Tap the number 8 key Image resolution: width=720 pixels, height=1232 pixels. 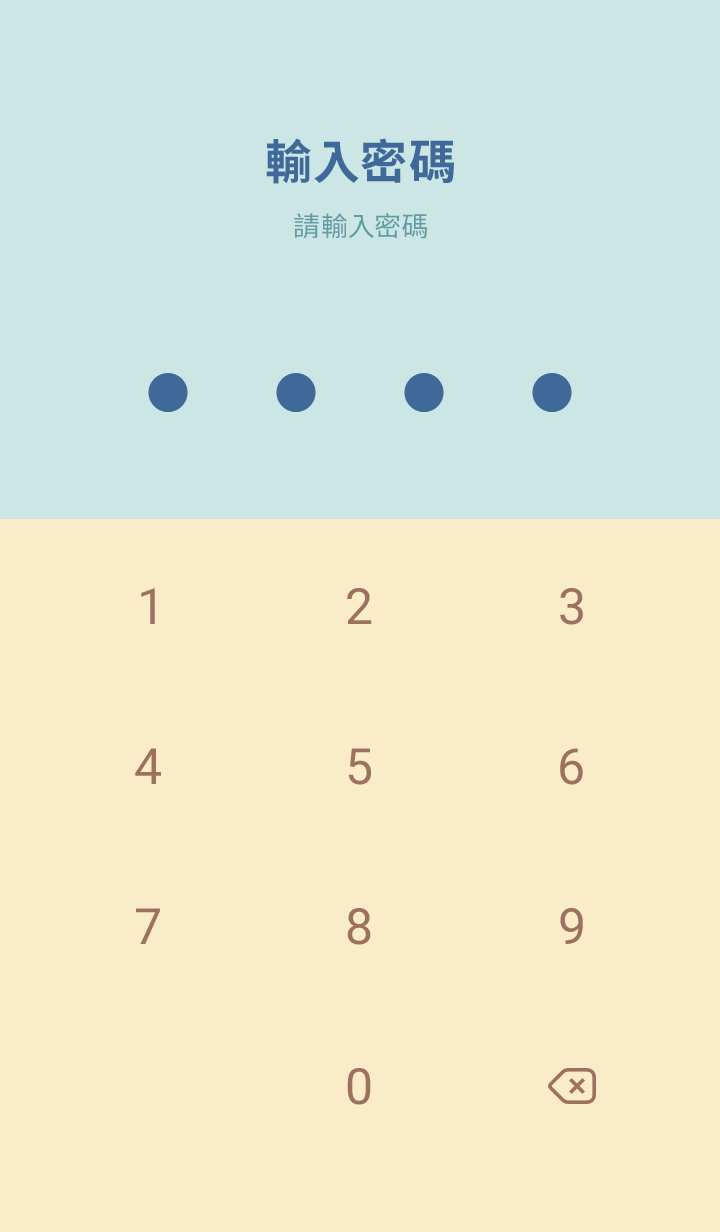[359, 927]
